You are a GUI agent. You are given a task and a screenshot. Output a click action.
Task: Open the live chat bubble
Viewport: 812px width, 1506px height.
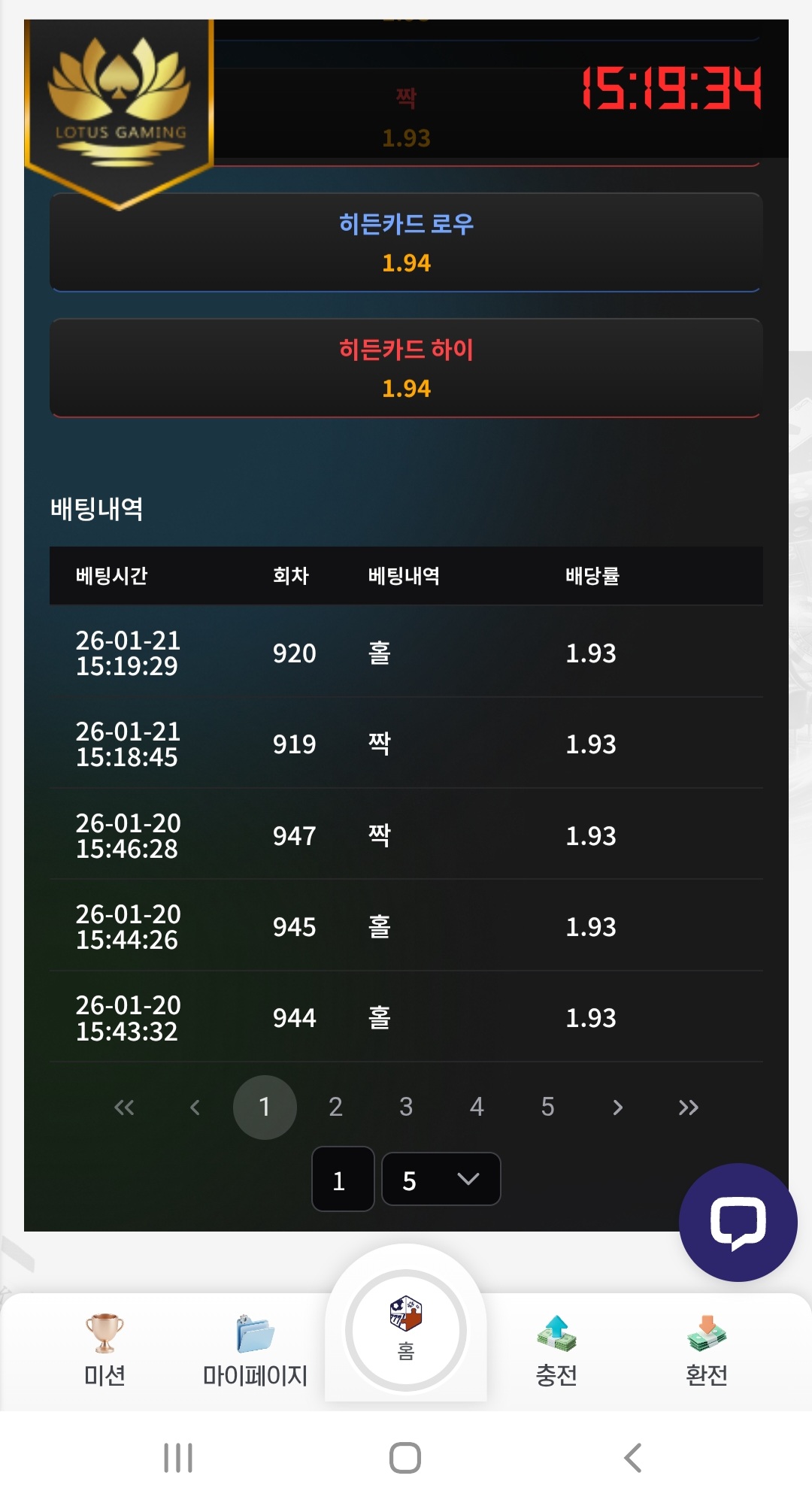(738, 1223)
